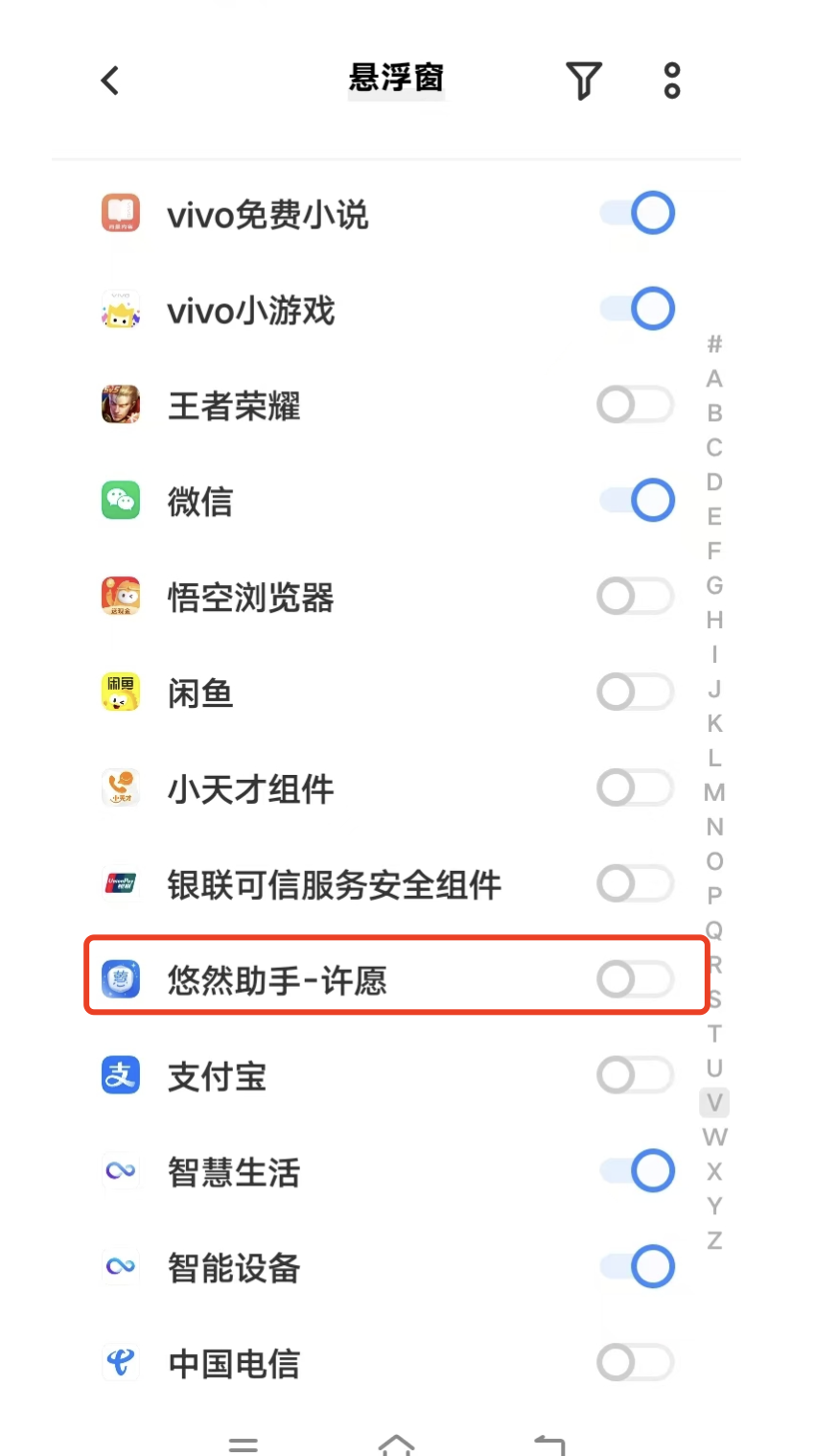
Task: Go back from 悬浮窗 screen
Action: (110, 81)
